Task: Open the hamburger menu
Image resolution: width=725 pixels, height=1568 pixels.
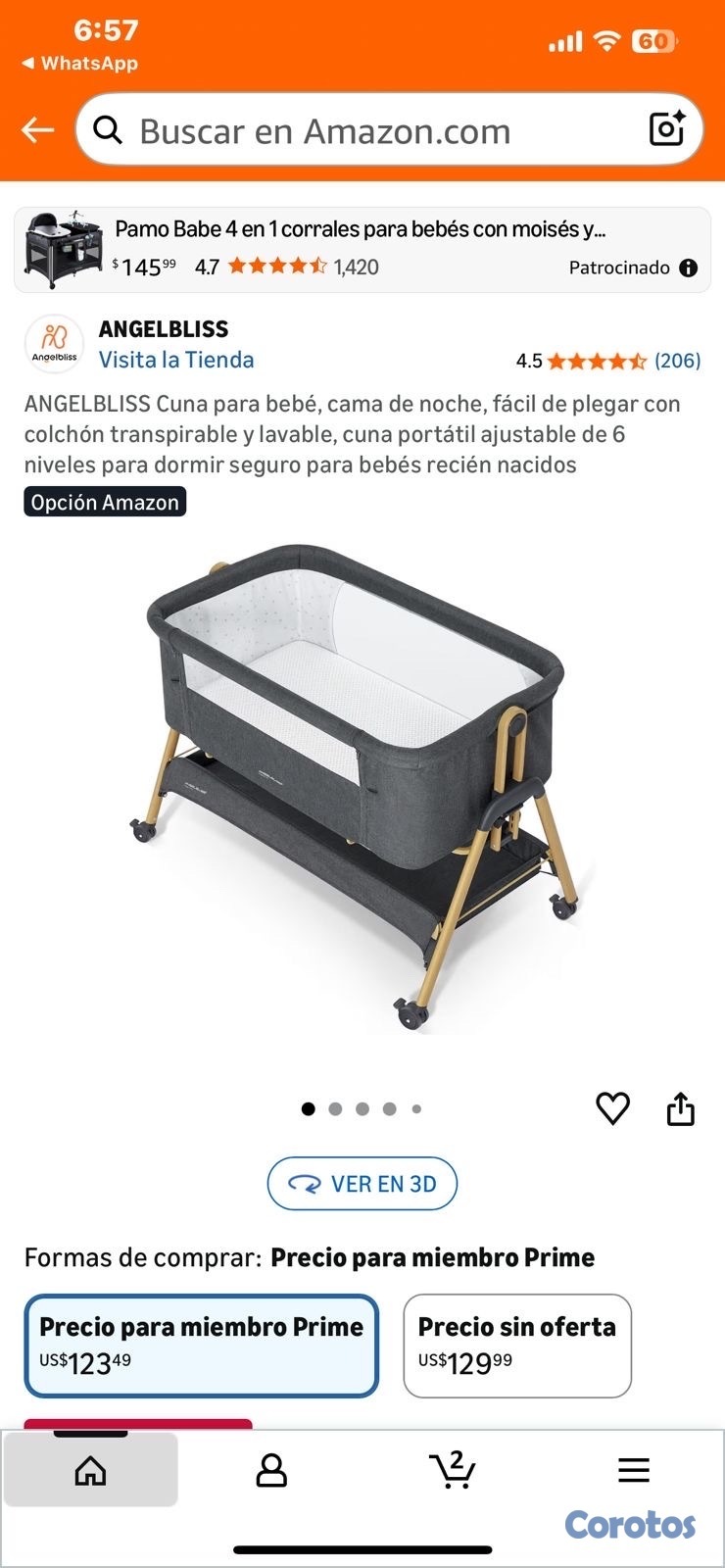Action: [x=634, y=1468]
